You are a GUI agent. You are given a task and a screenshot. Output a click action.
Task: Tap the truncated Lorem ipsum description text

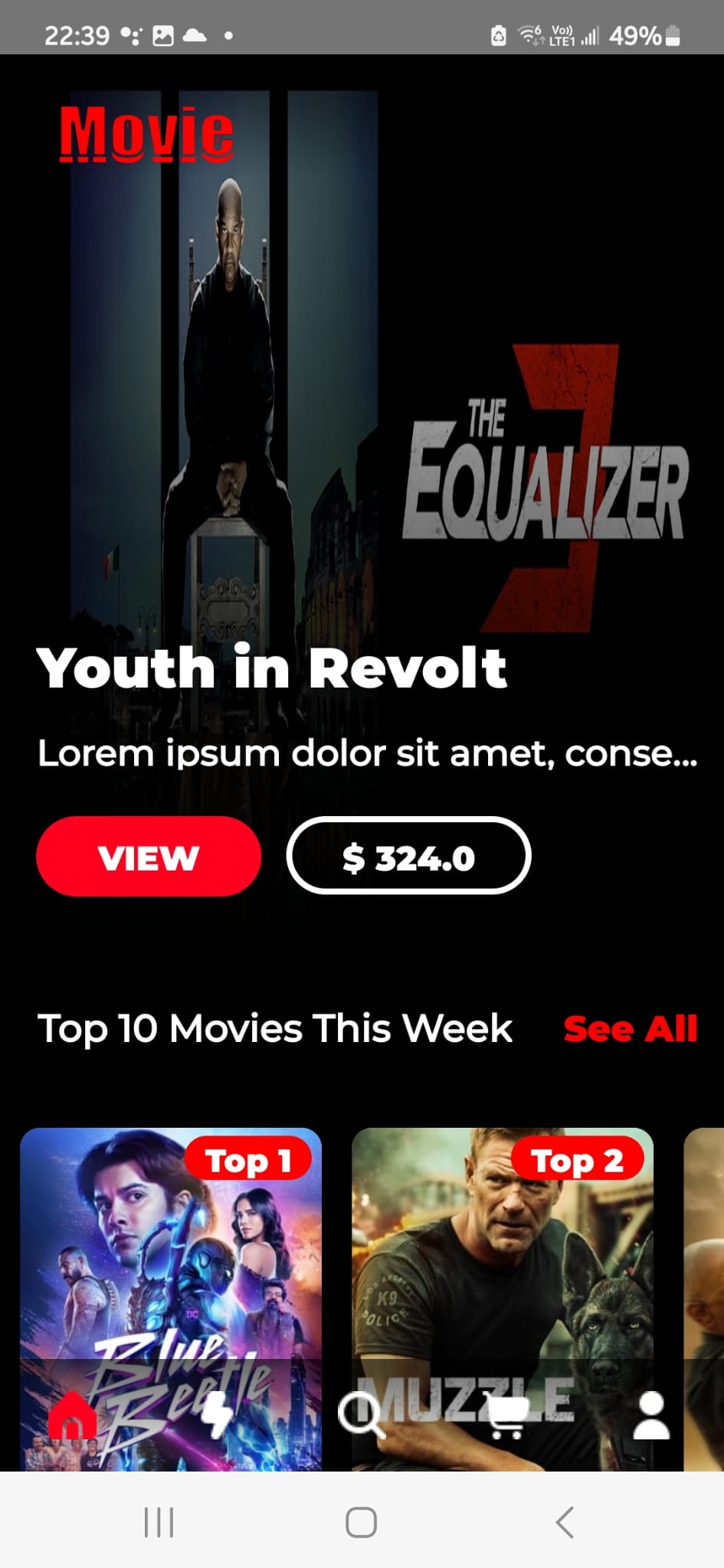coord(368,753)
